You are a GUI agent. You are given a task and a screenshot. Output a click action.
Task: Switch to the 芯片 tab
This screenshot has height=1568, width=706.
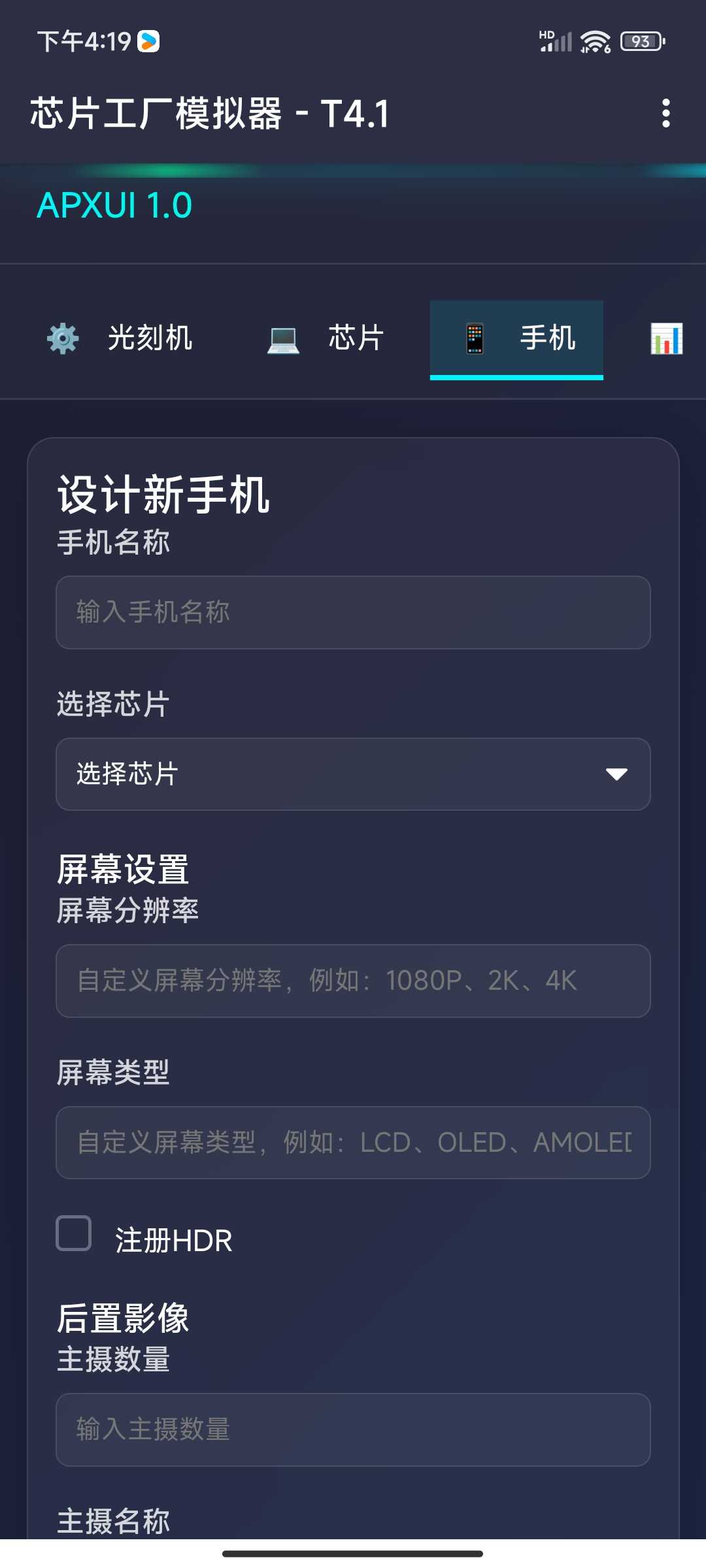[x=326, y=338]
